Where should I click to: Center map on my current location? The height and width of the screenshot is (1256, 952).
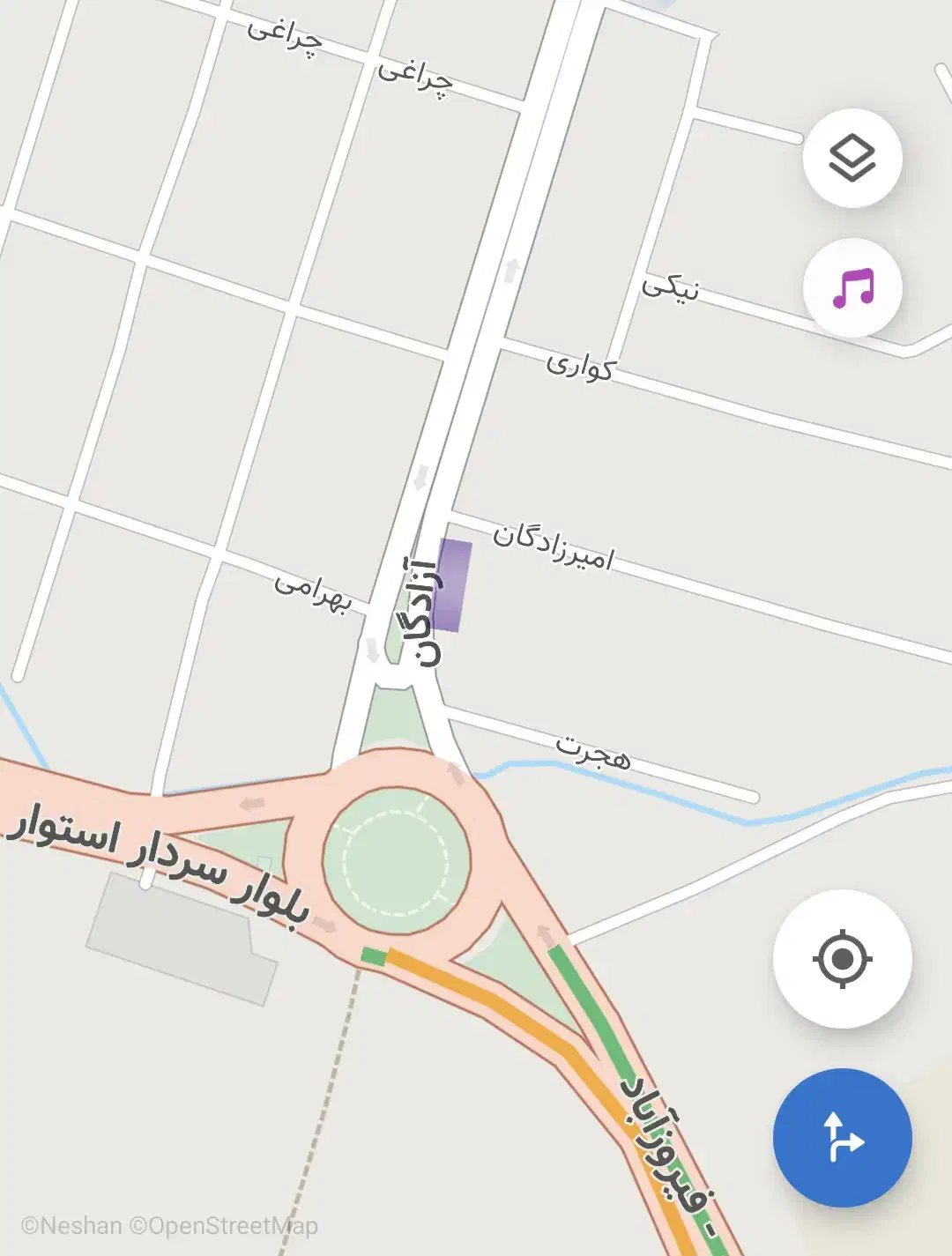point(842,958)
